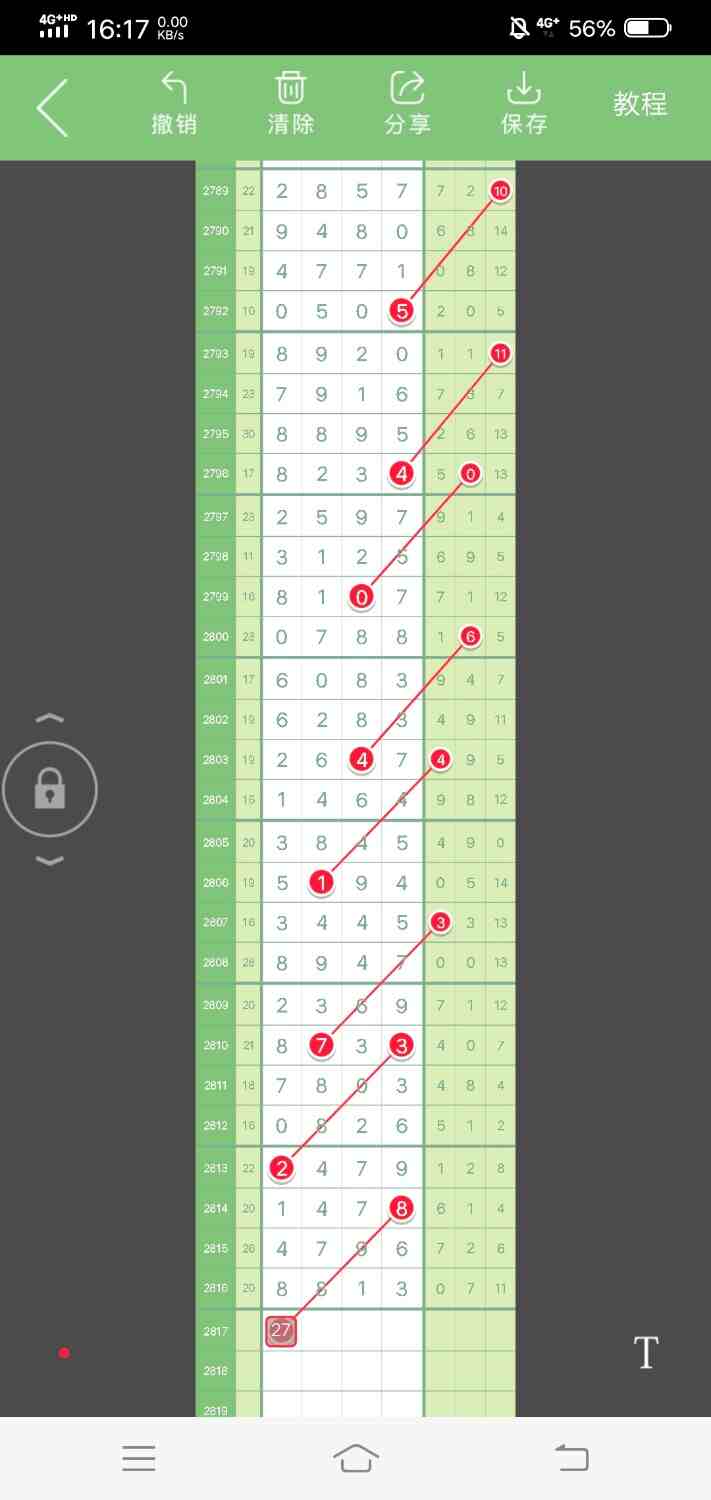This screenshot has width=711, height=1500.
Task: Undo the last action with 撤销
Action: click(174, 104)
